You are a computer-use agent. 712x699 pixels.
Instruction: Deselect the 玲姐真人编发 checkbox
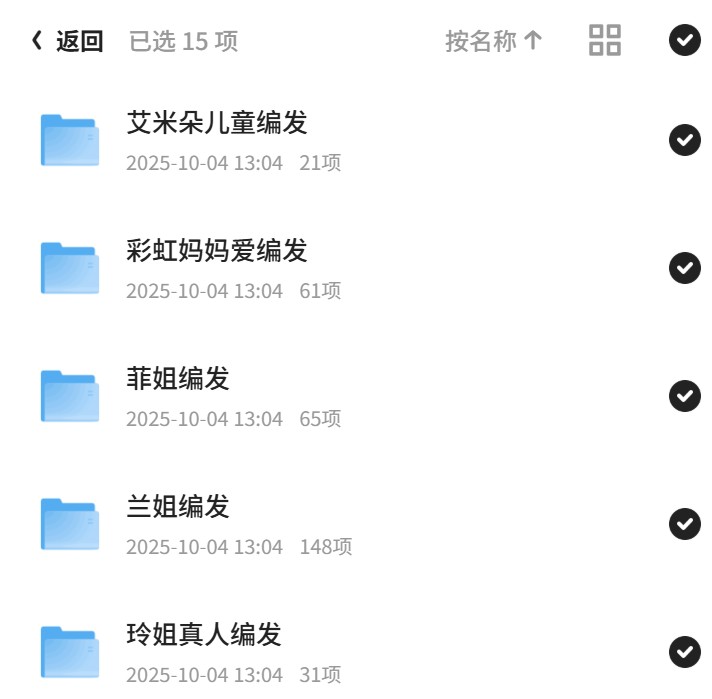(685, 652)
